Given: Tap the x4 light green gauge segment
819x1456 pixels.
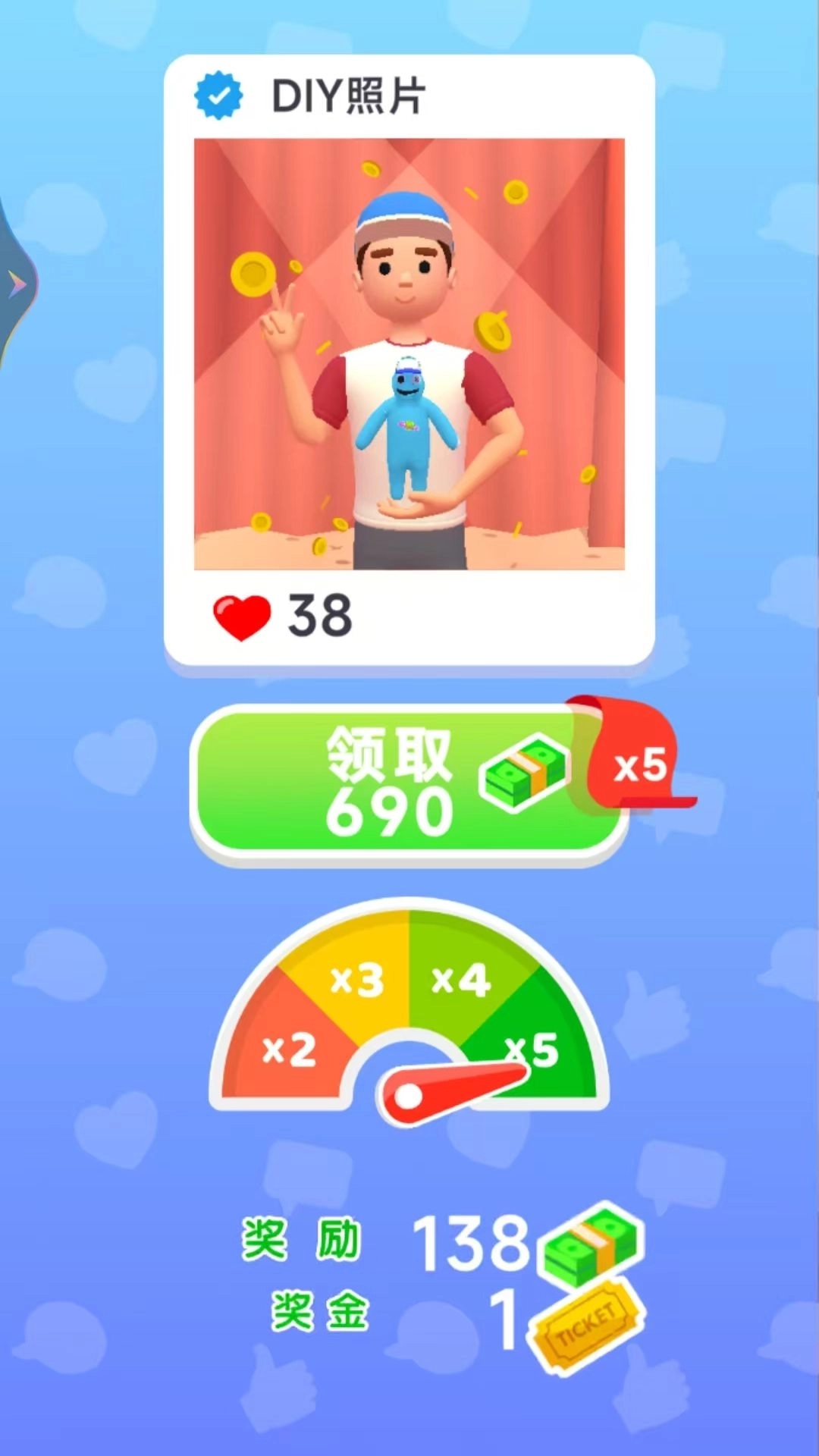Looking at the screenshot, I should click(461, 978).
